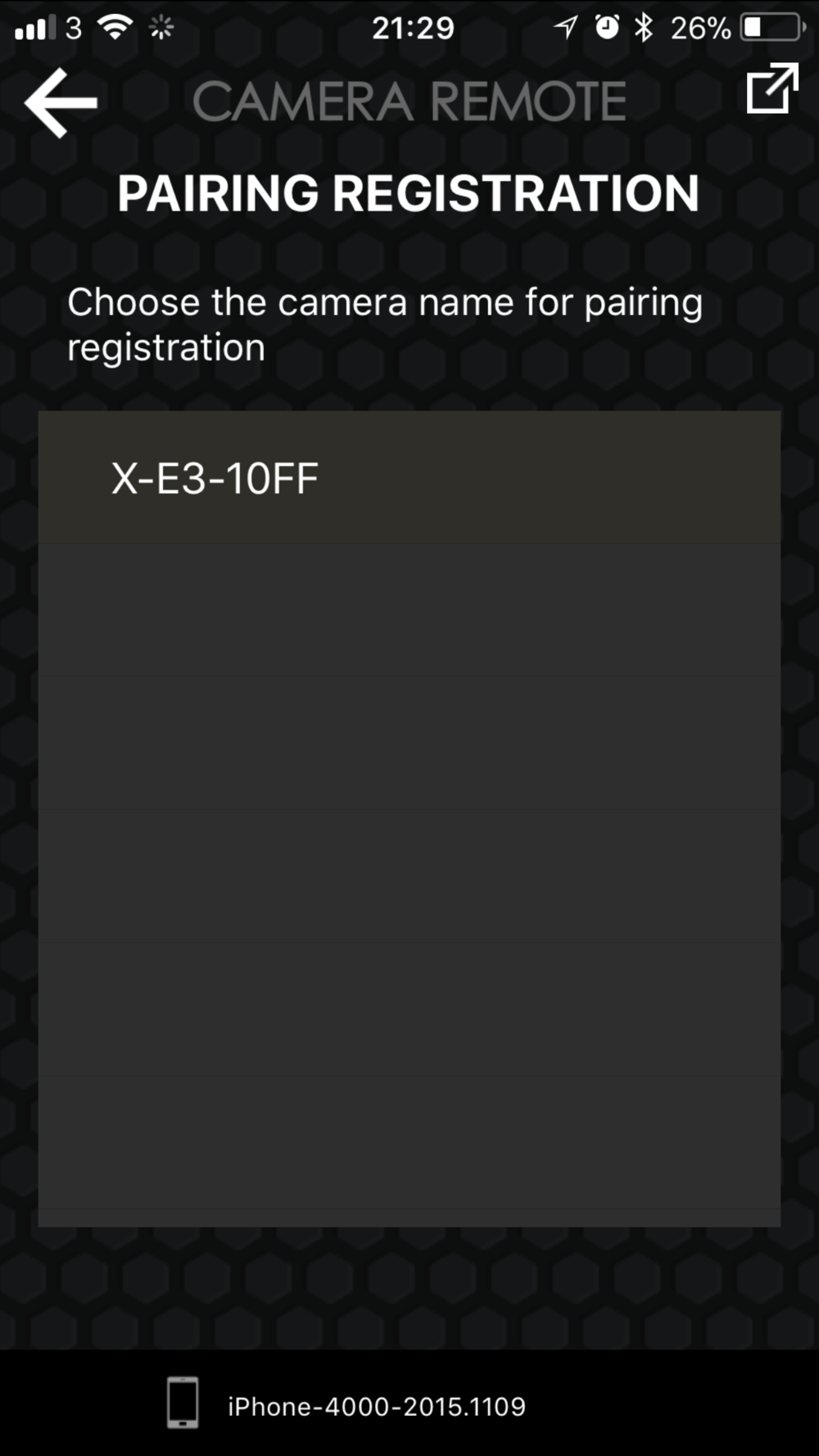Go back using the arrow icon
This screenshot has height=1456, width=819.
(x=61, y=102)
